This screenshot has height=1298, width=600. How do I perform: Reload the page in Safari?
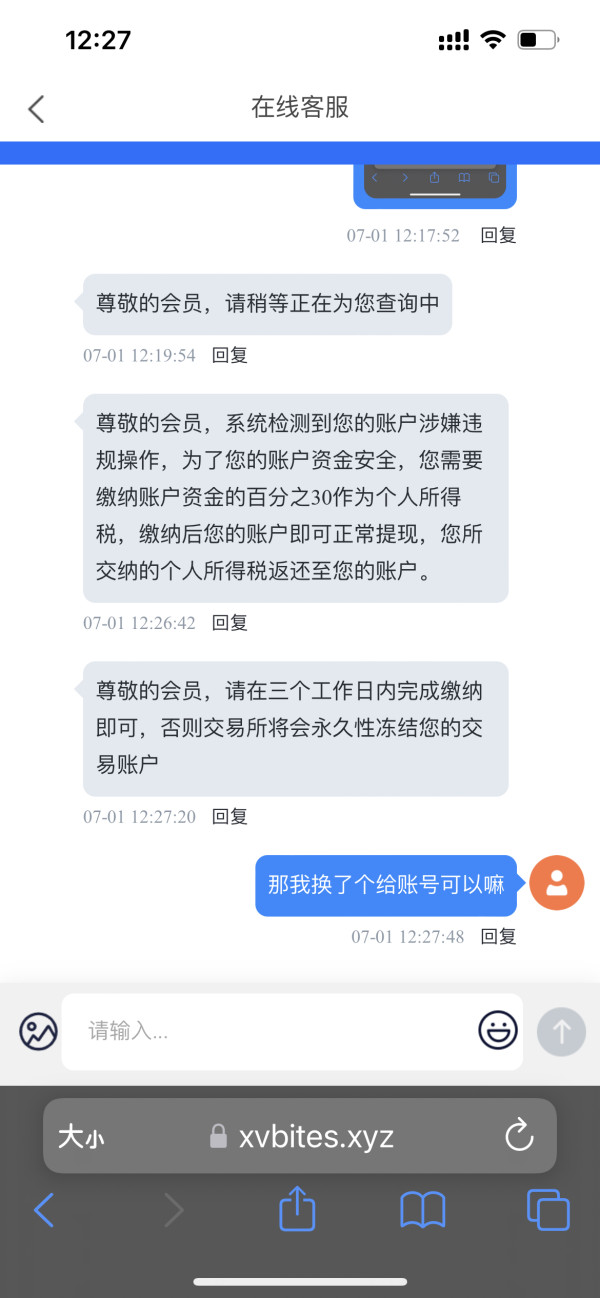519,1136
